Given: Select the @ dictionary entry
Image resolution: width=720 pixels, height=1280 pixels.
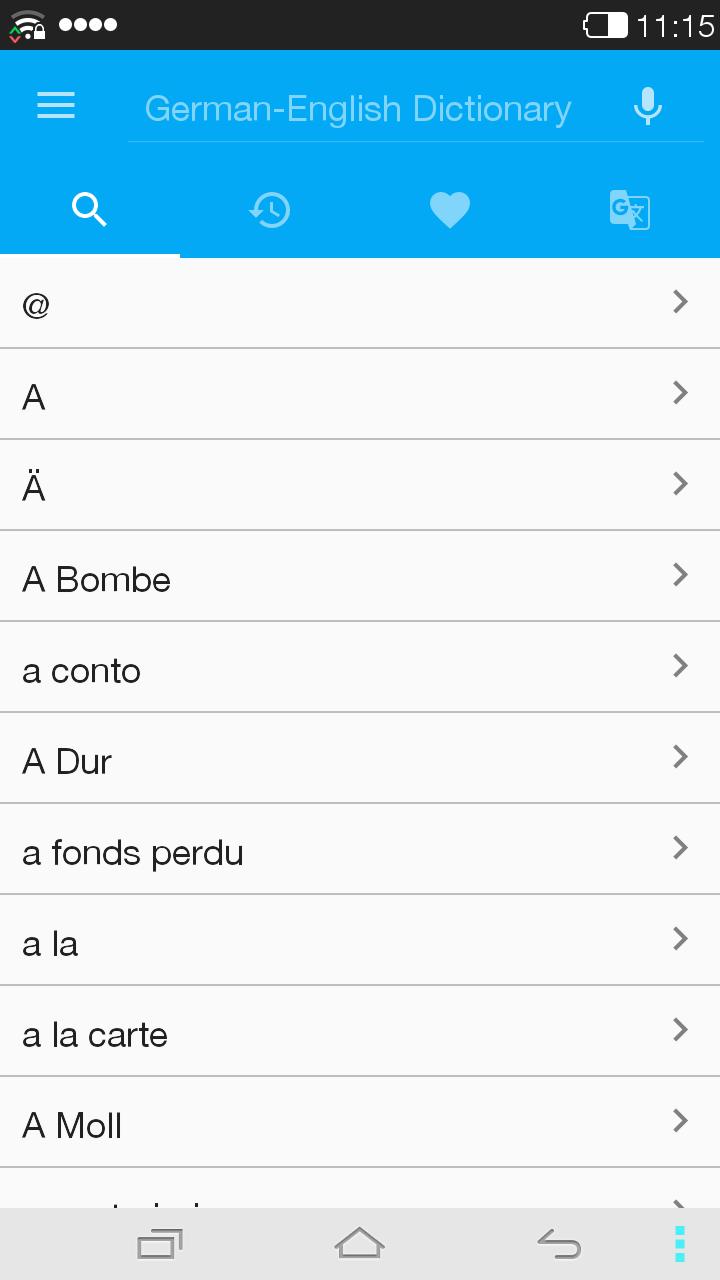Looking at the screenshot, I should (x=360, y=302).
